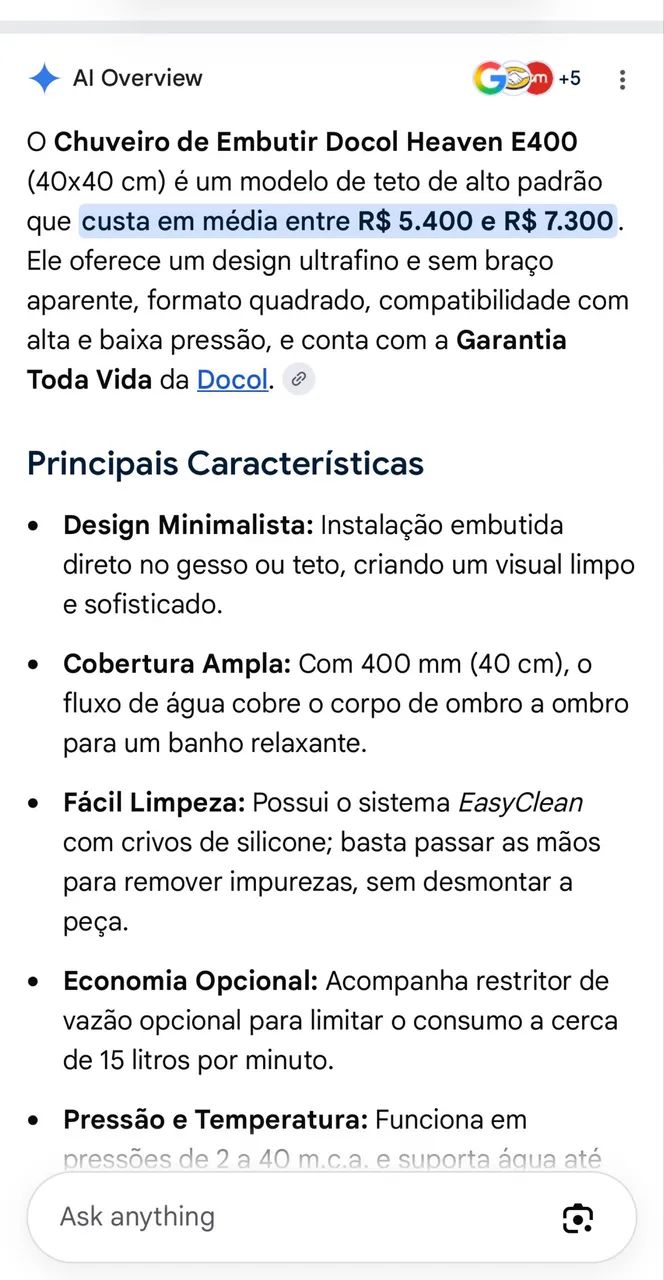
Task: View the AI Overview source sites +5
Action: click(x=528, y=78)
